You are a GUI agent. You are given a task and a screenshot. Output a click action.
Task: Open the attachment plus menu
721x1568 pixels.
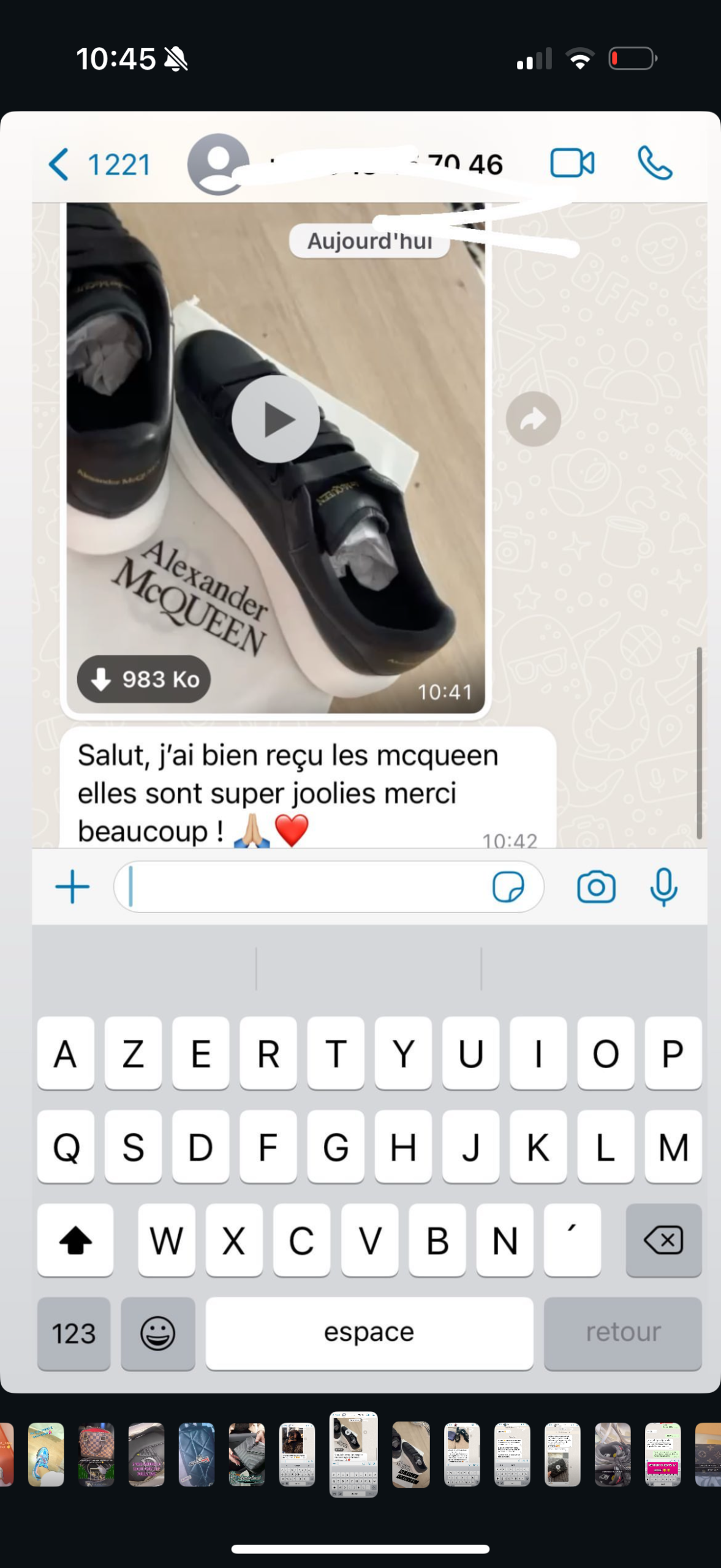point(72,887)
